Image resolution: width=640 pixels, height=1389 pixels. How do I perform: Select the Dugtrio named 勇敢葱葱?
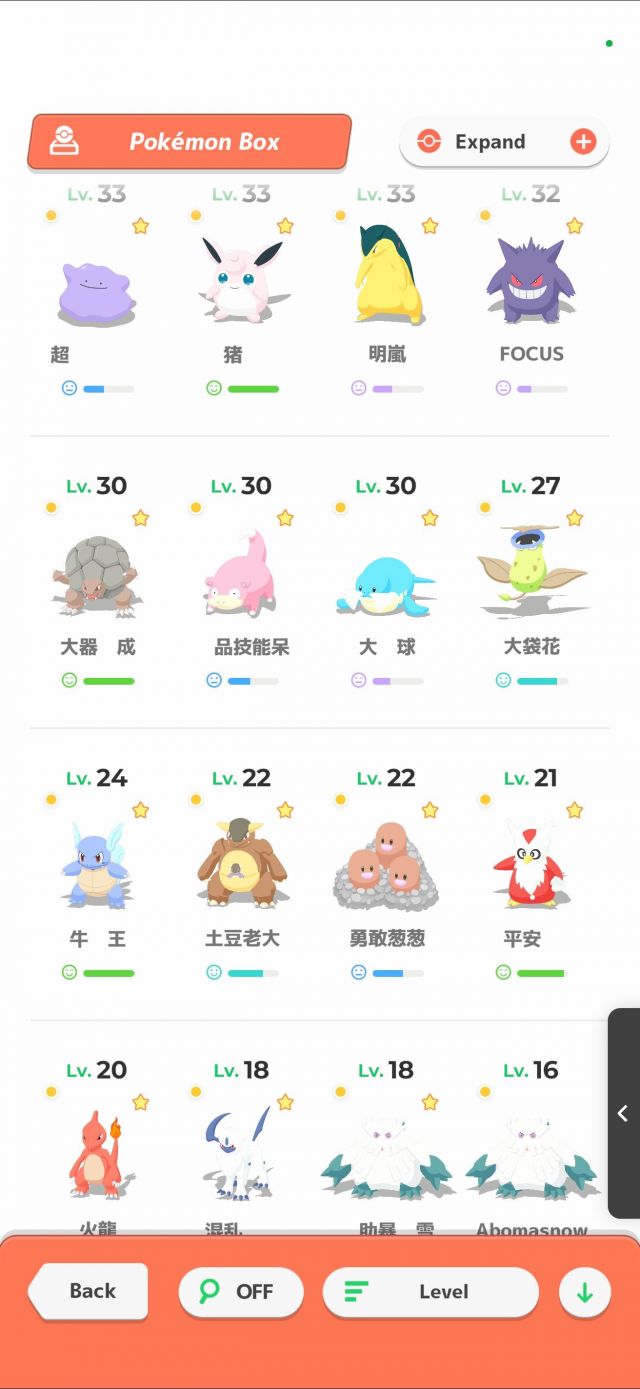point(387,868)
